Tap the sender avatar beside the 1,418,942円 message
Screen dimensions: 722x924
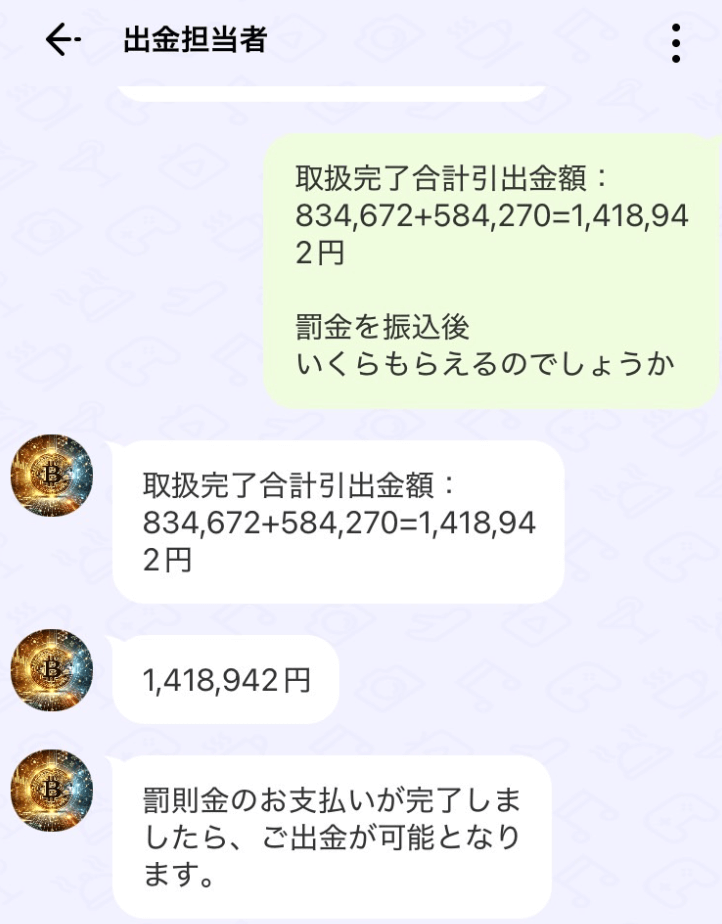pos(51,670)
